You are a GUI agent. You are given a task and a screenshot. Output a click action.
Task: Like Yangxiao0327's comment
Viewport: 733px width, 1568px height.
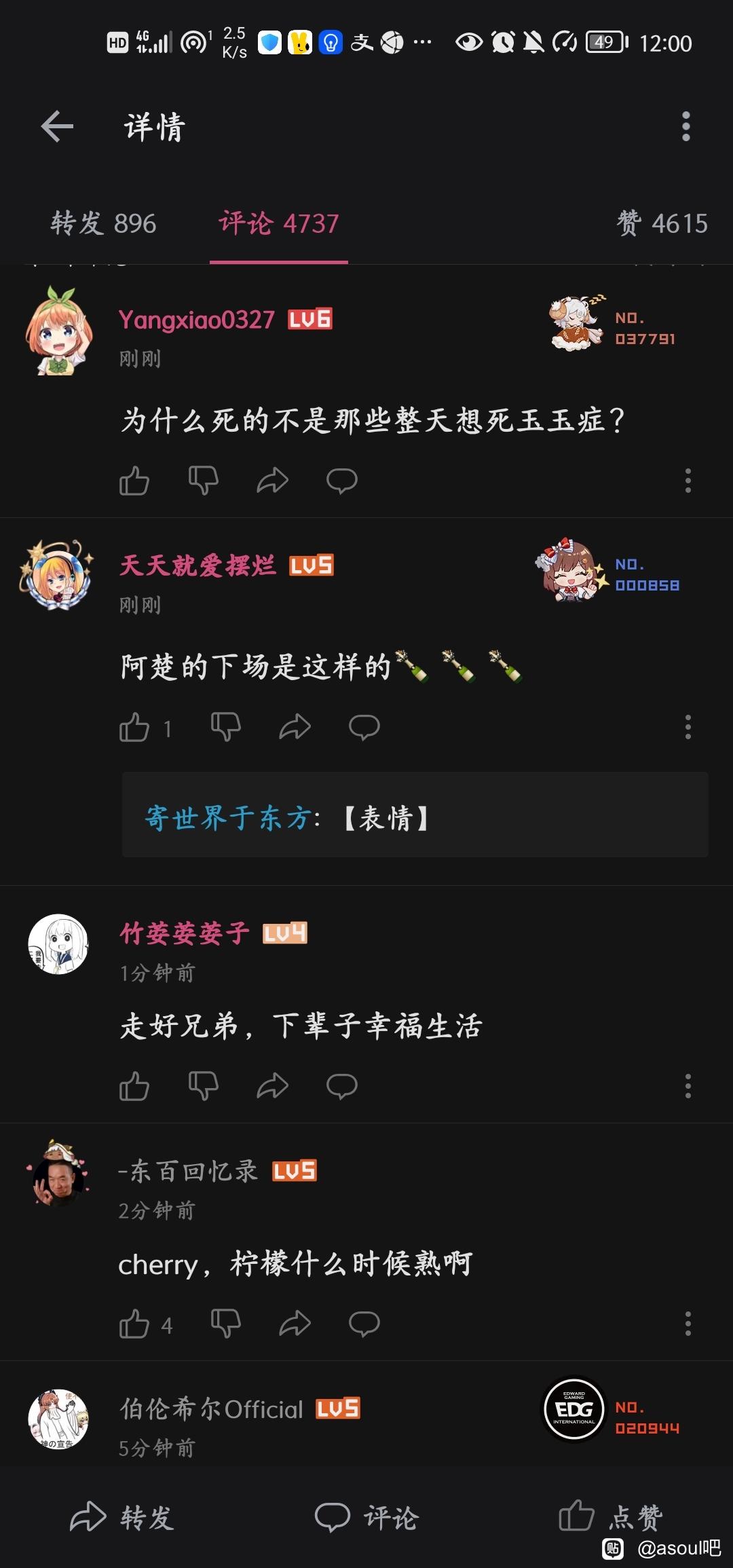tap(134, 481)
